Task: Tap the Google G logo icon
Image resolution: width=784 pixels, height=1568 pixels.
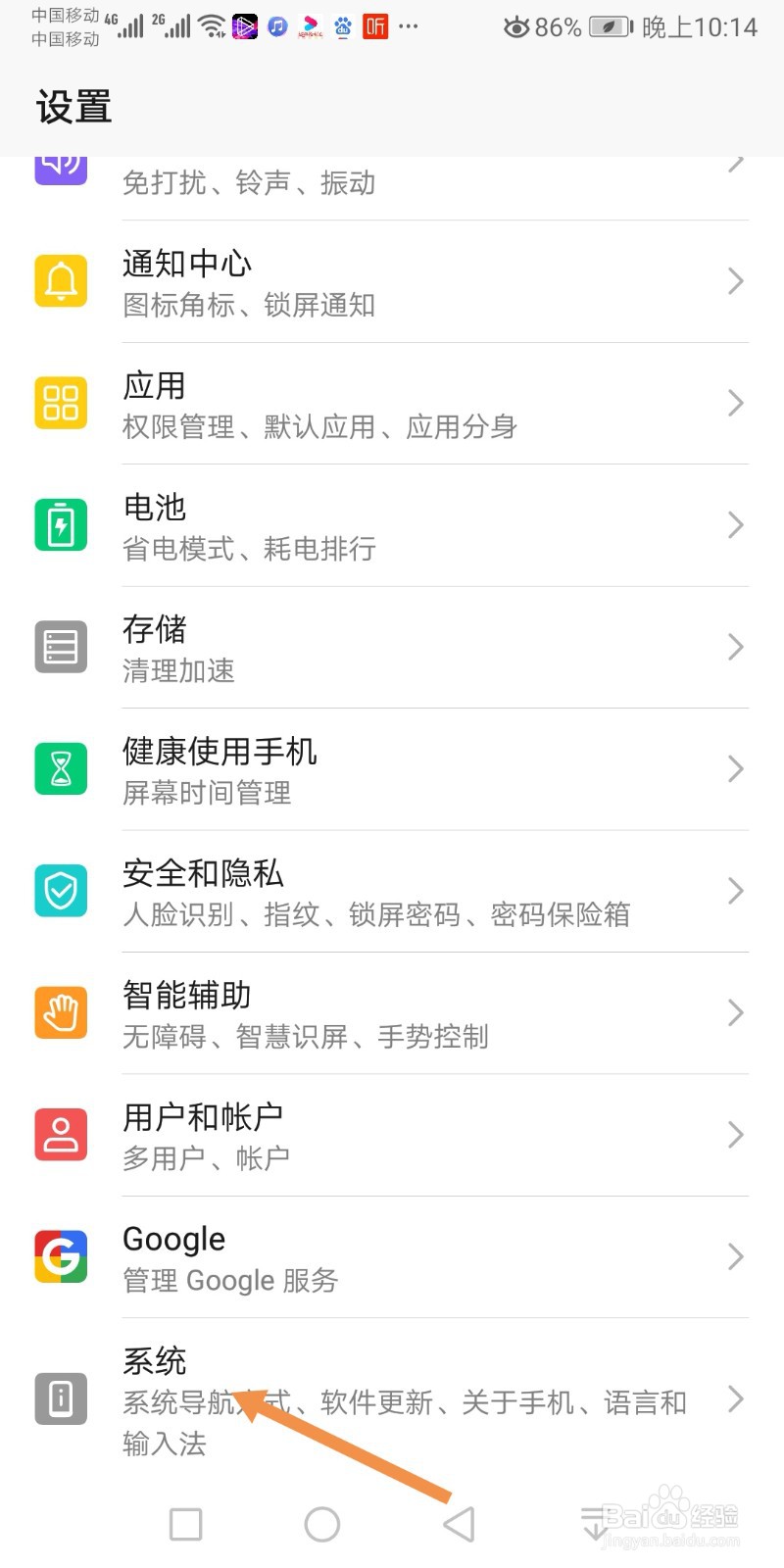Action: click(x=60, y=1257)
